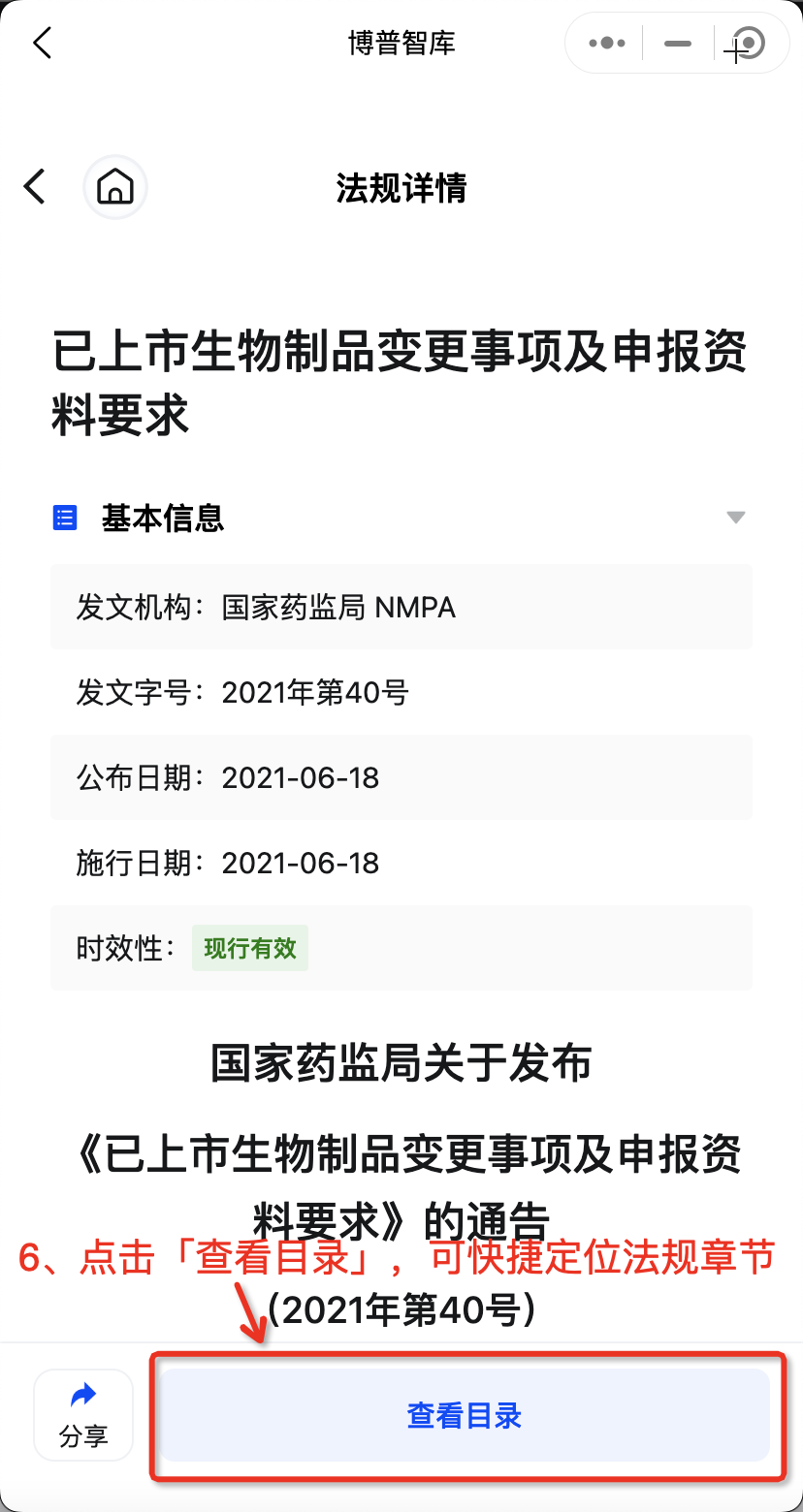Viewport: 803px width, 1512px height.
Task: Share this regulation using 分享
Action: (x=83, y=1415)
